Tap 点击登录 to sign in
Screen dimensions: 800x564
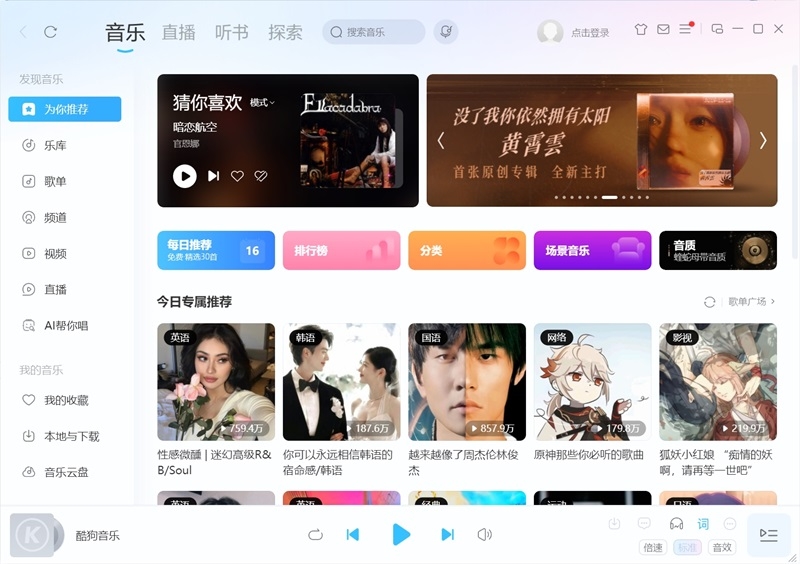click(590, 33)
